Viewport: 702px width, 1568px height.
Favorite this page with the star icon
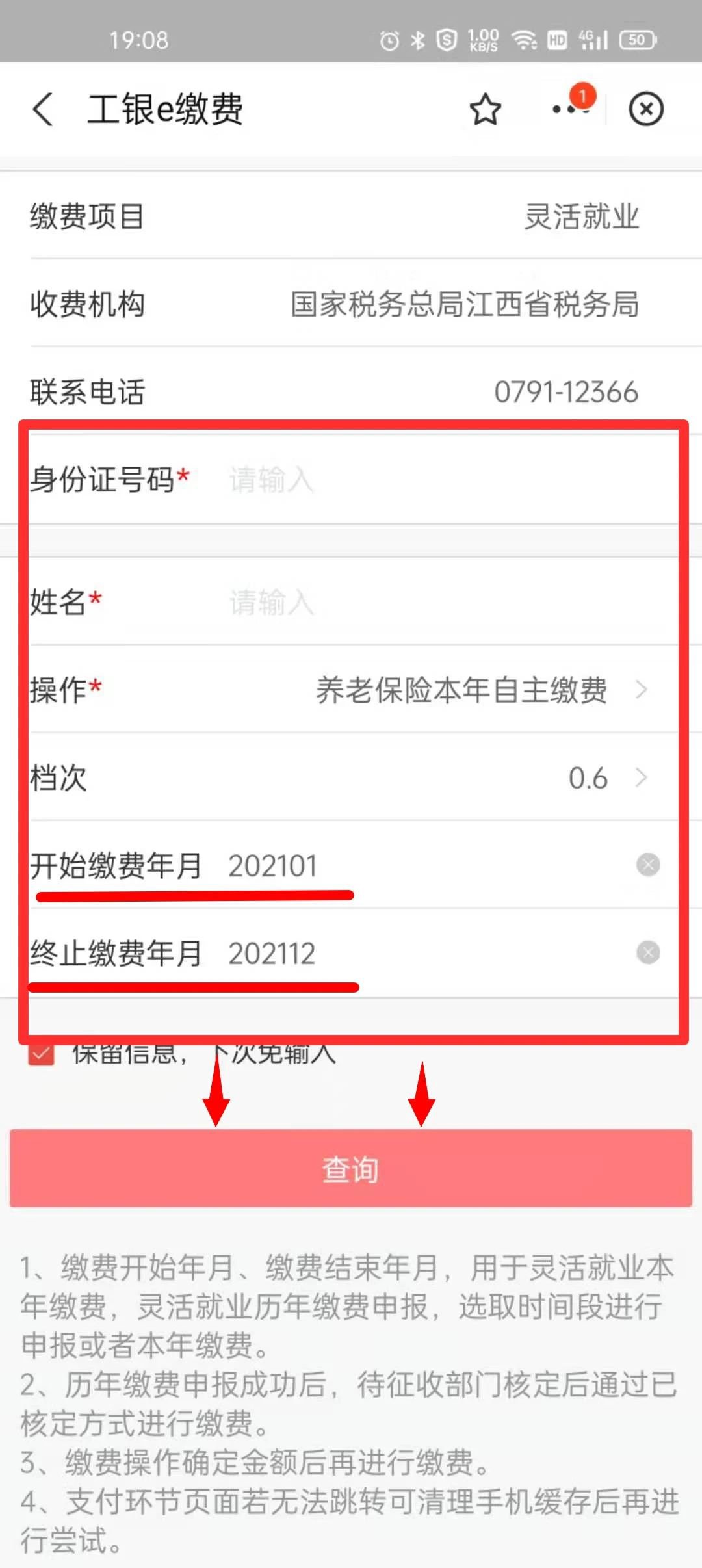[x=485, y=109]
